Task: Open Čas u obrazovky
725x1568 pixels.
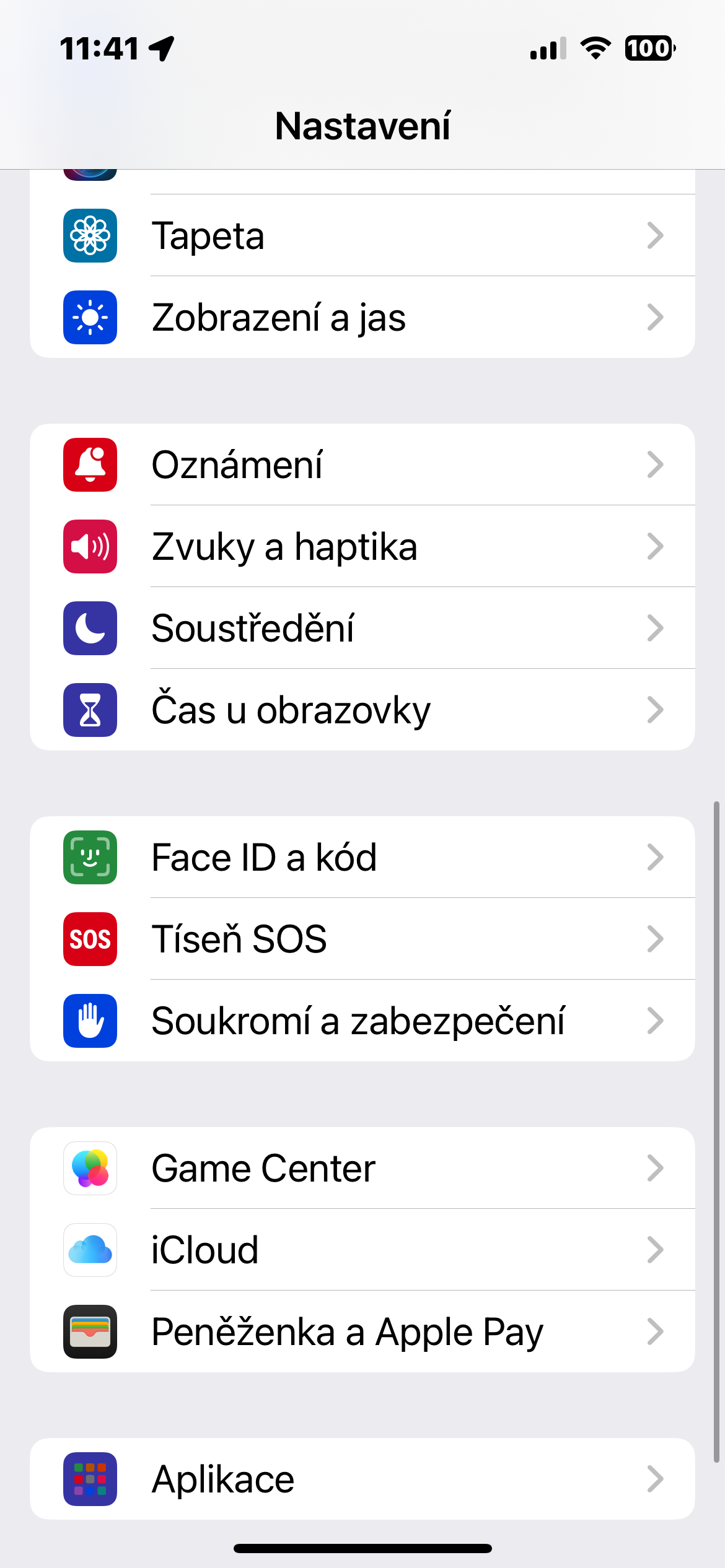Action: [x=362, y=710]
